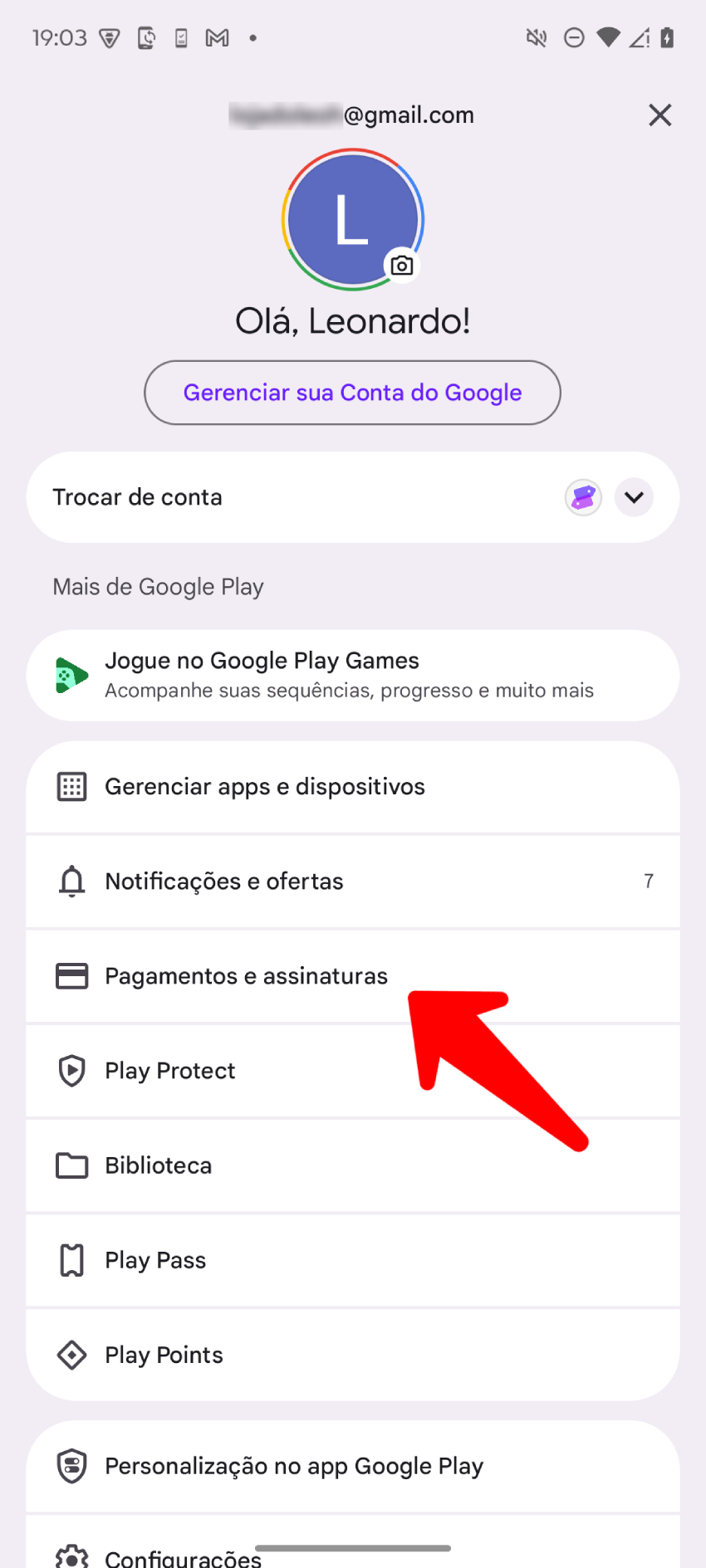Open the Configurações gear icon
The height and width of the screenshot is (1568, 706).
click(71, 1558)
